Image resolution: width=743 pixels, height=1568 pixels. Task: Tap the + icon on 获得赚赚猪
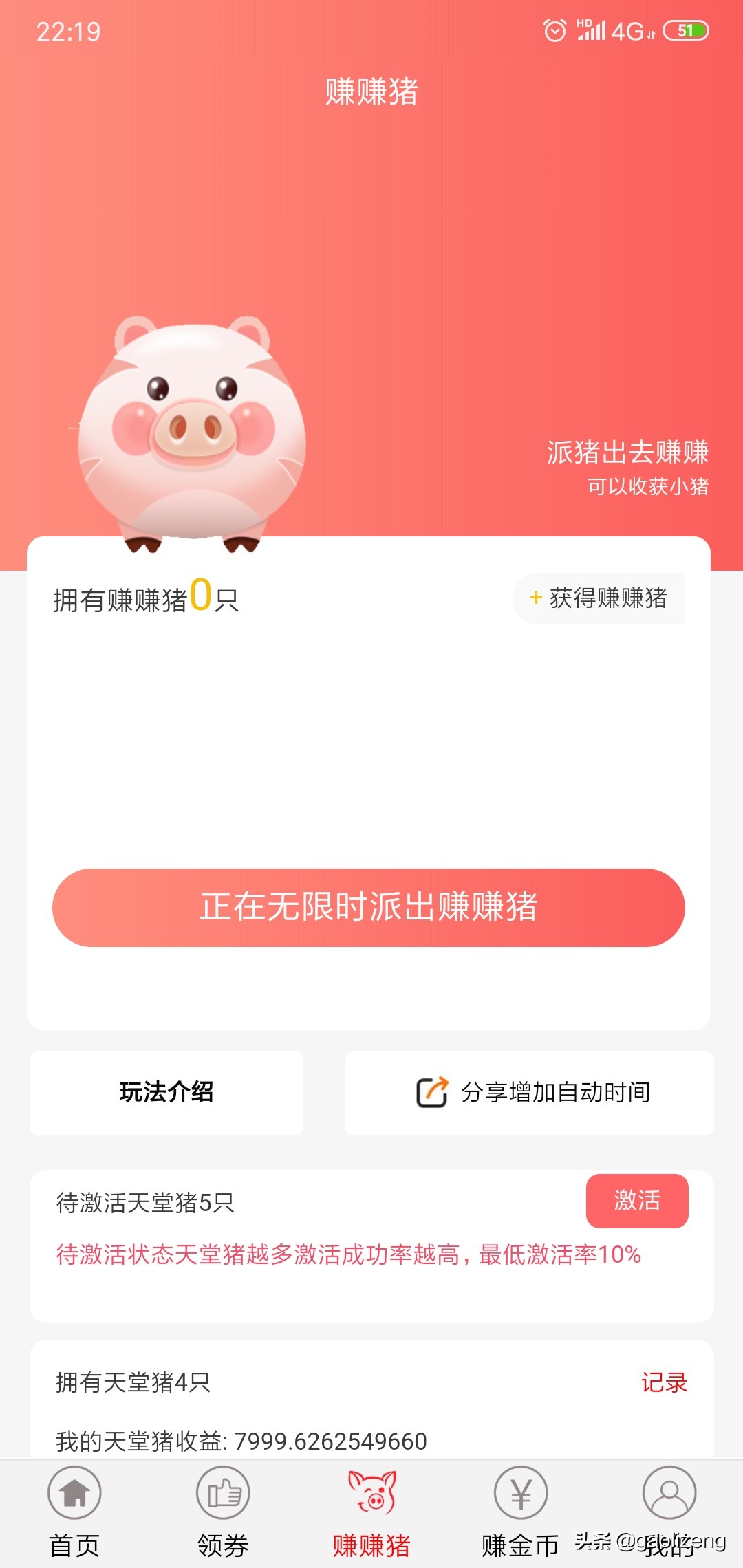pos(536,598)
